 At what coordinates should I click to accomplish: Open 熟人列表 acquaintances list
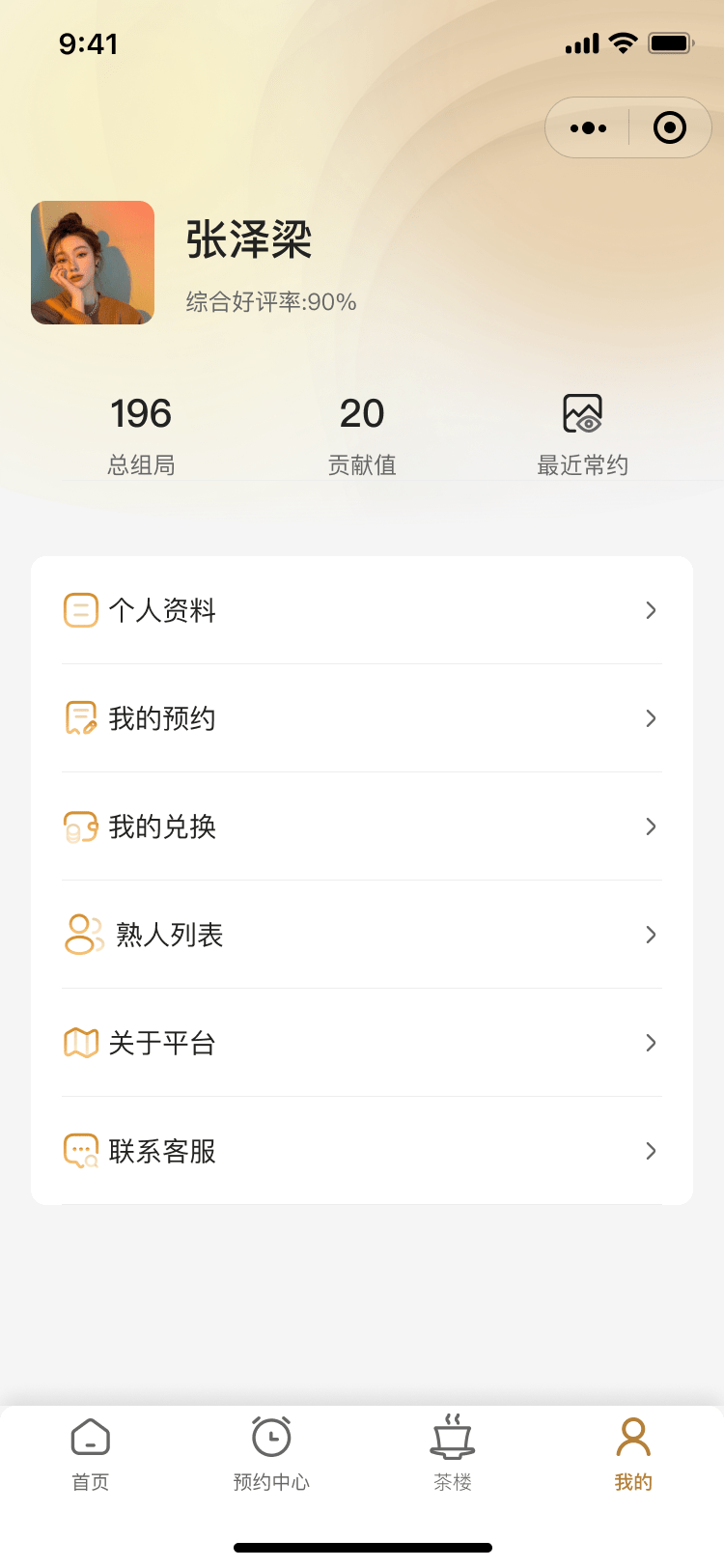tap(362, 935)
